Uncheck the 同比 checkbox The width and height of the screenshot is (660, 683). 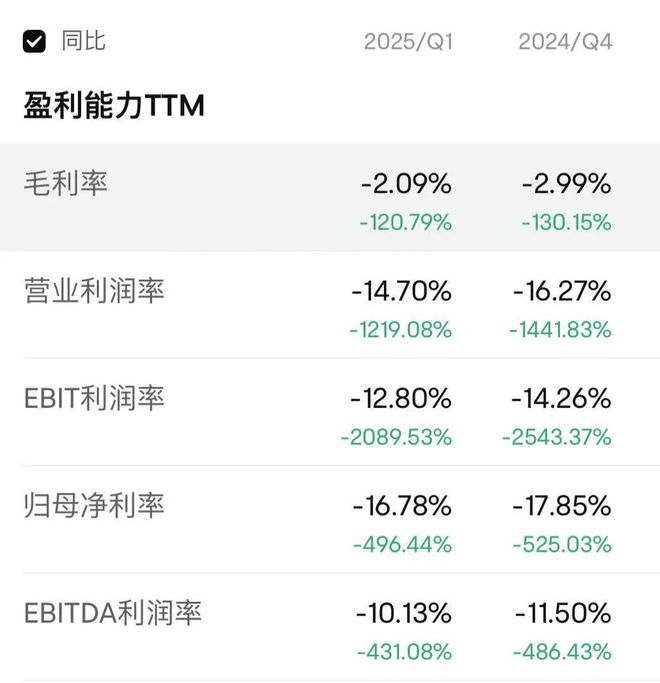[34, 42]
